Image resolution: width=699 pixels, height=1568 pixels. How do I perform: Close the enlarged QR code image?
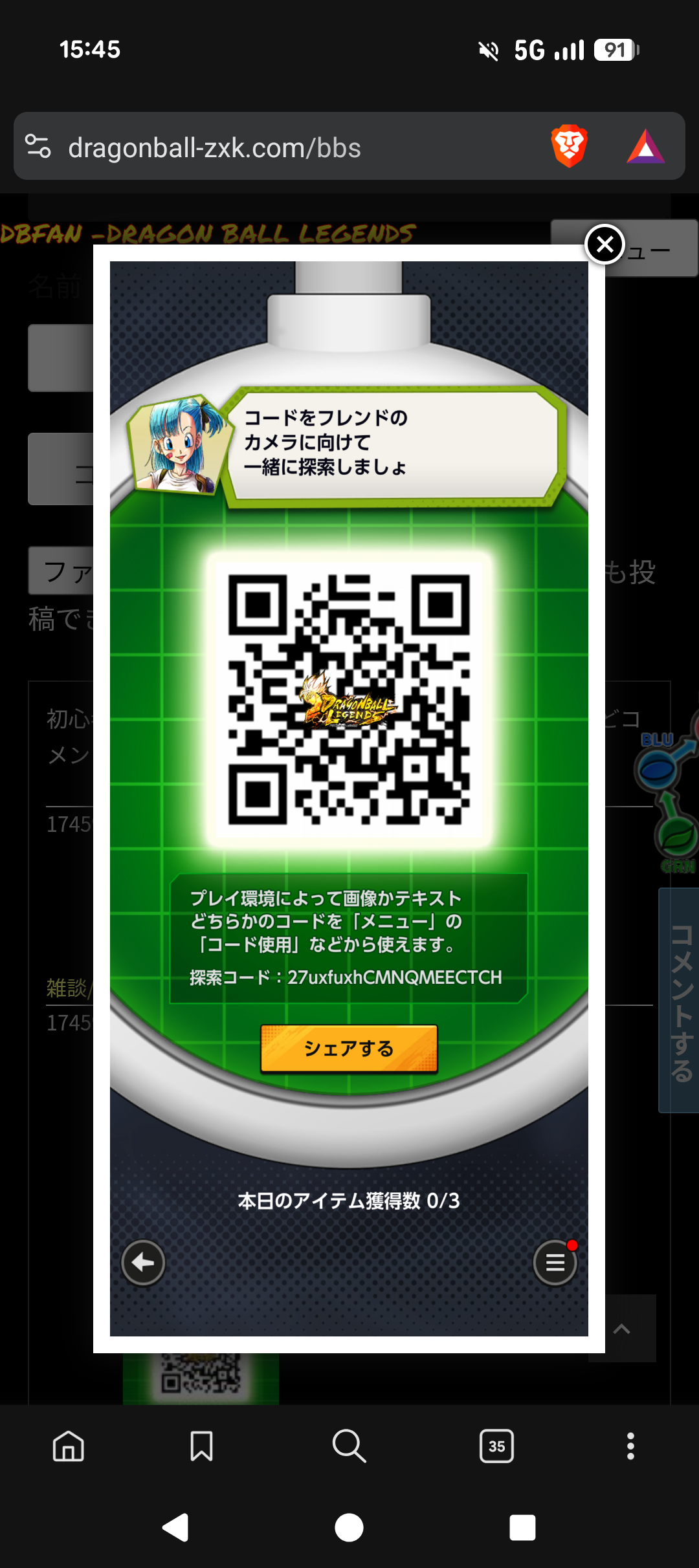pos(605,245)
